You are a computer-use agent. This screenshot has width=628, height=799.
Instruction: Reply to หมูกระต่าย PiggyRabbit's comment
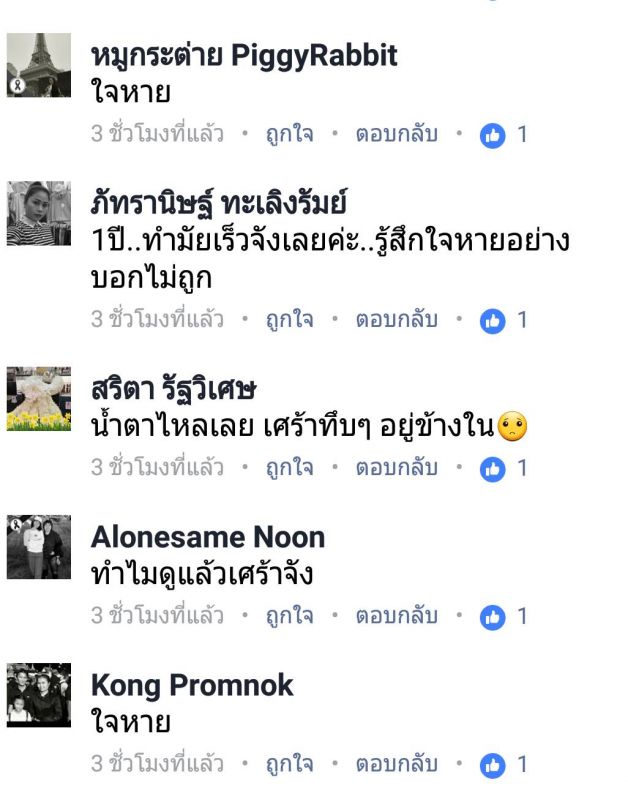(x=397, y=134)
